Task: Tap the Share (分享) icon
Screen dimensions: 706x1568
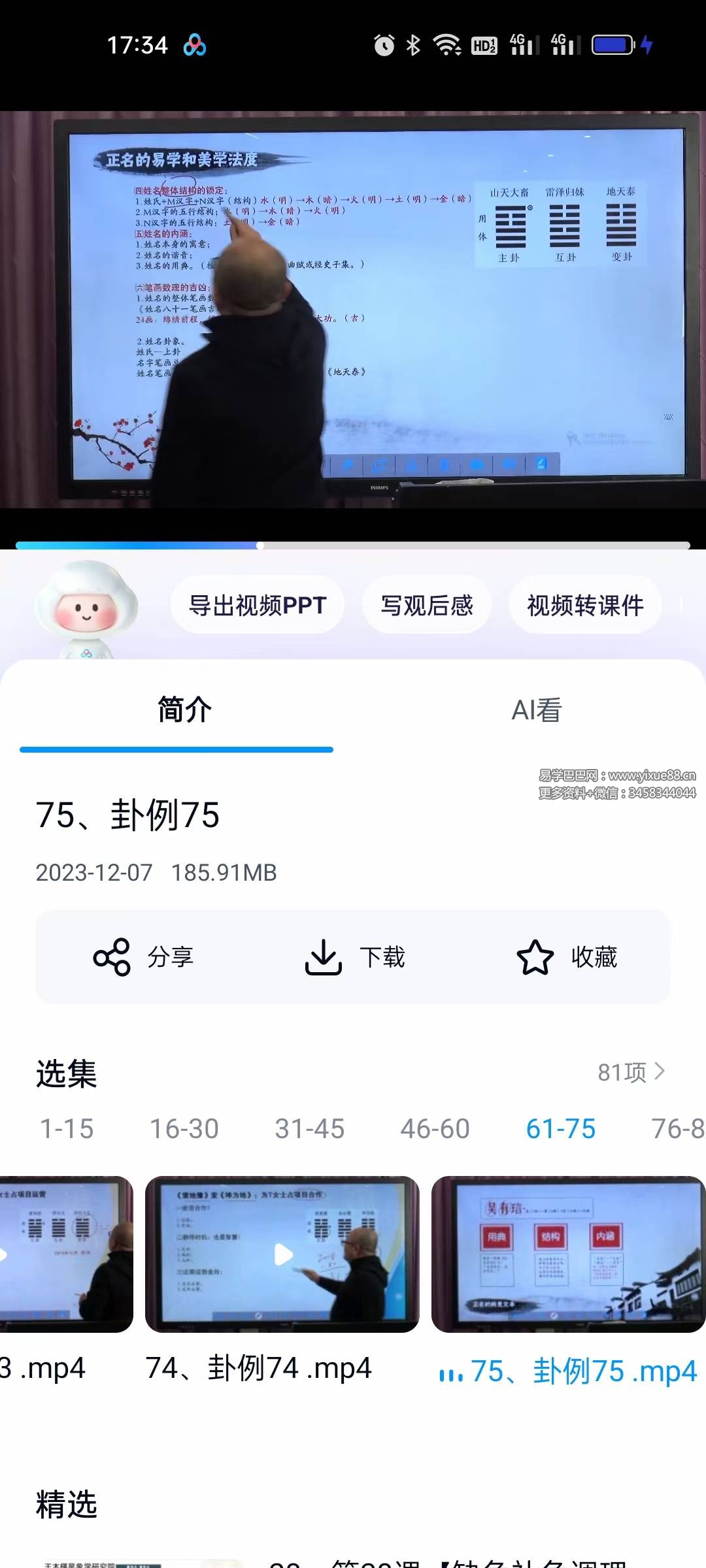Action: [111, 957]
